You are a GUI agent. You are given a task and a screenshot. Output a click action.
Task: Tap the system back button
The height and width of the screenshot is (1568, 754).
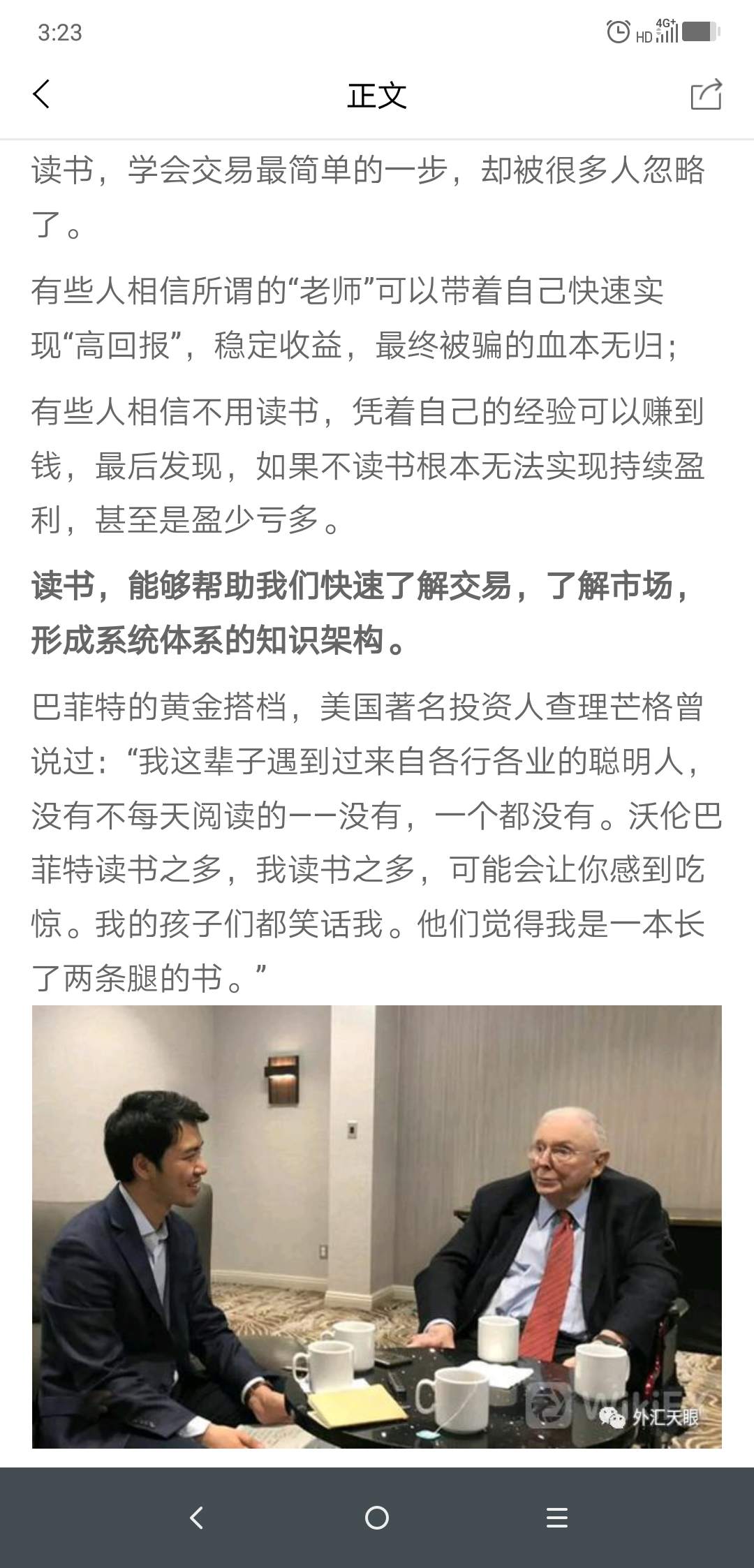[x=197, y=1518]
